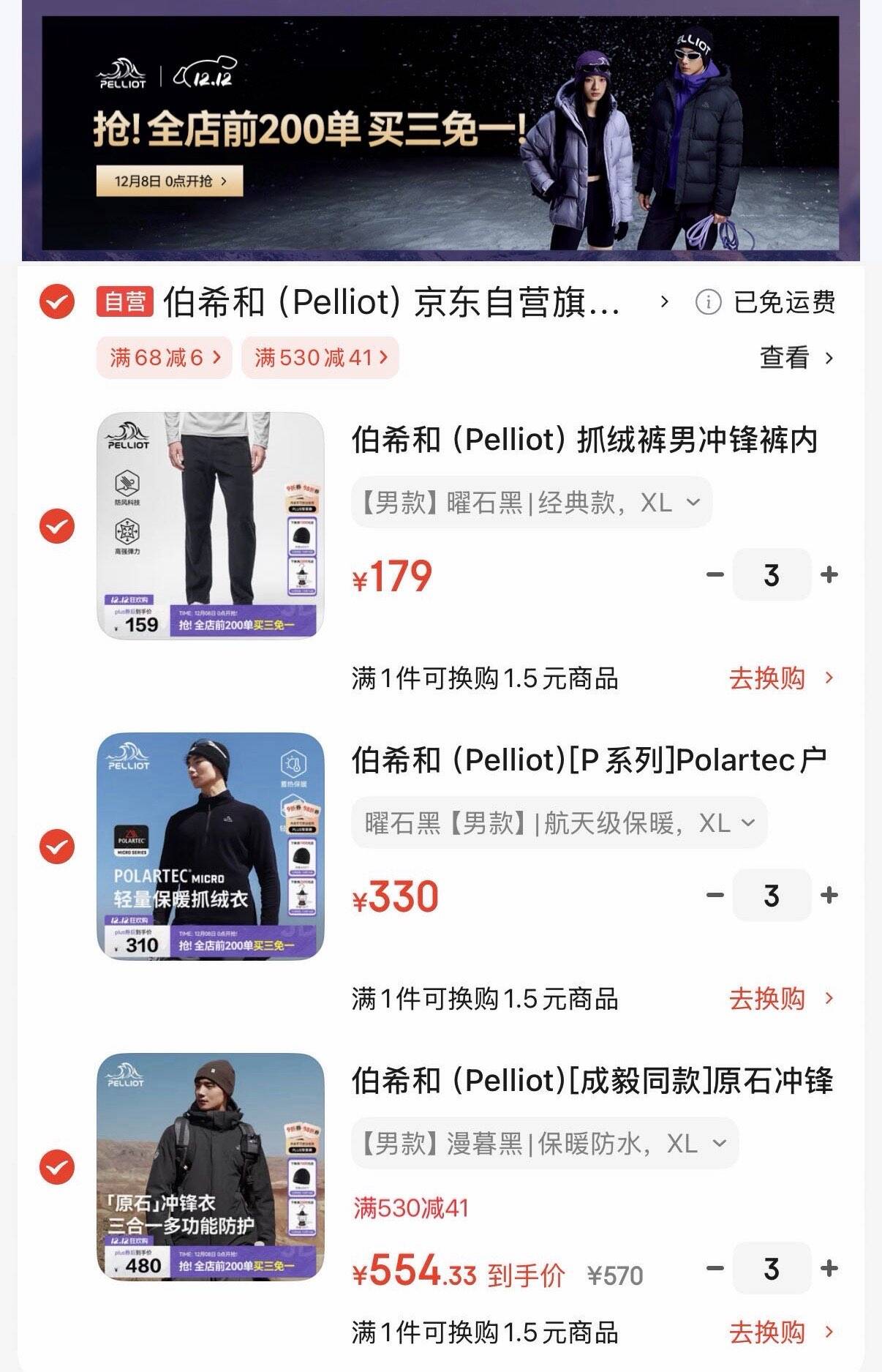Change spec for 曜石黑 经典款 XL pants
Image resolution: width=882 pixels, height=1372 pixels.
532,503
